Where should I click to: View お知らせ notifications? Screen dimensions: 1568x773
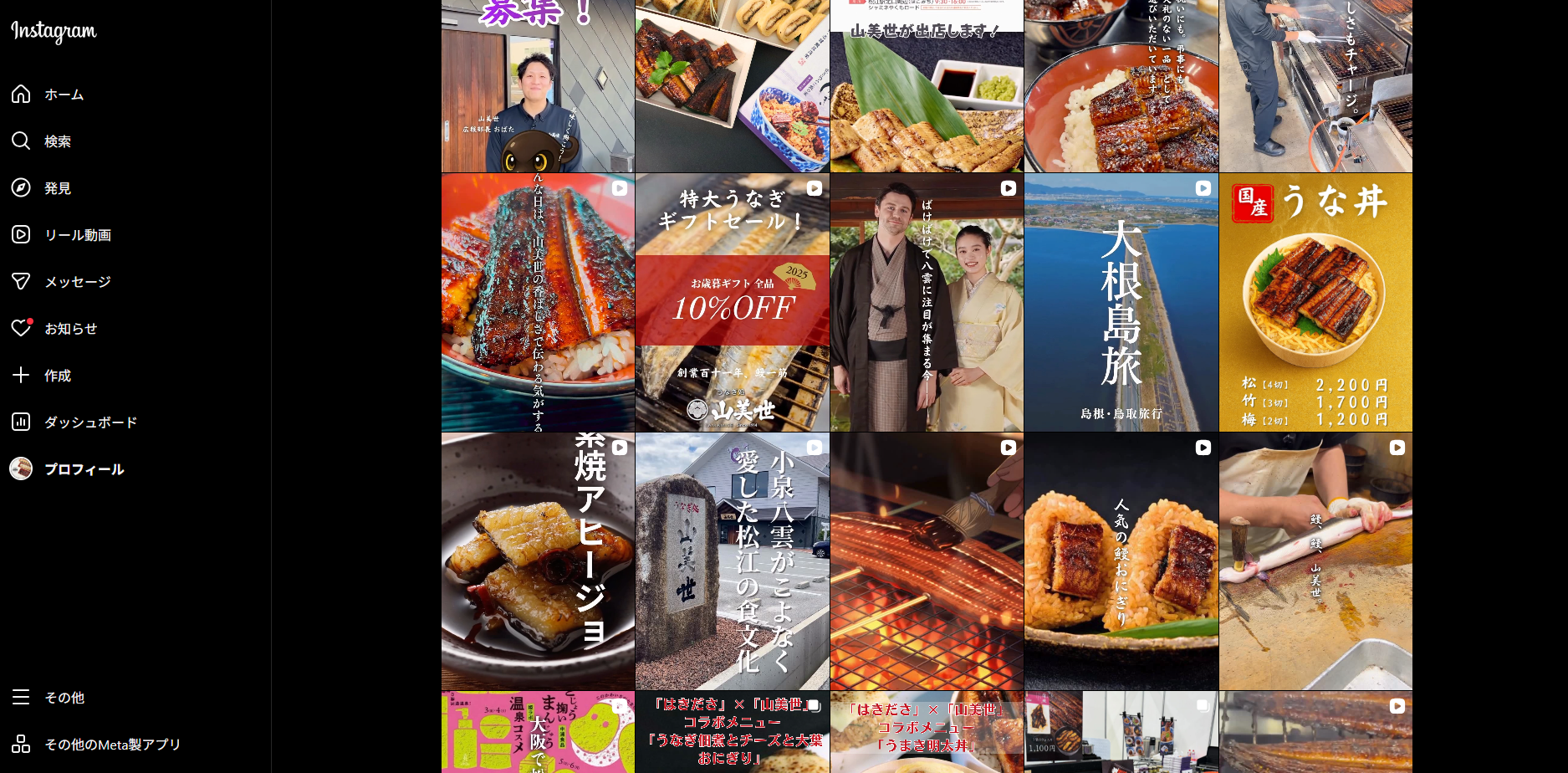click(x=70, y=329)
